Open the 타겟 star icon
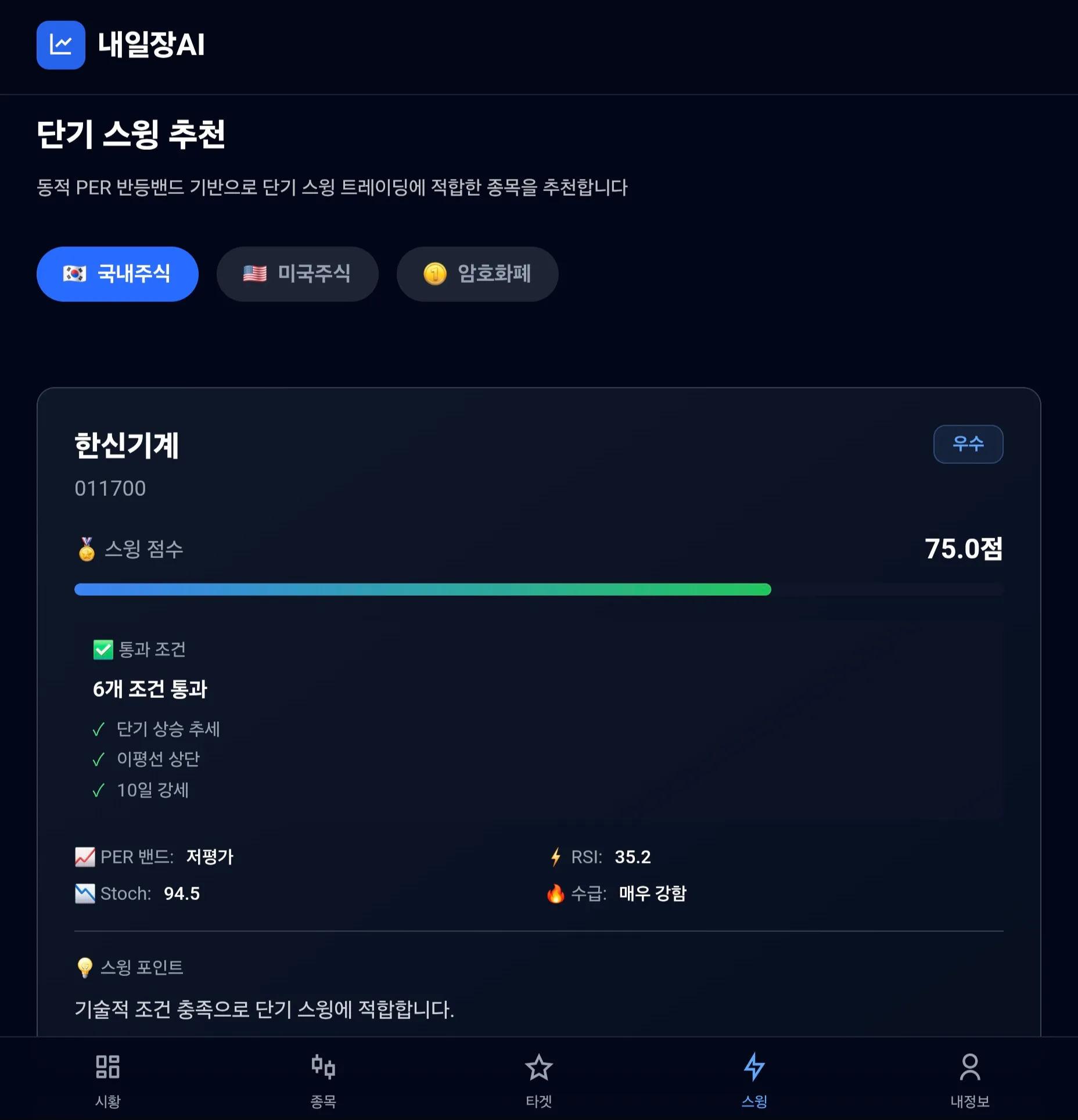1078x1120 pixels. pyautogui.click(x=539, y=1067)
